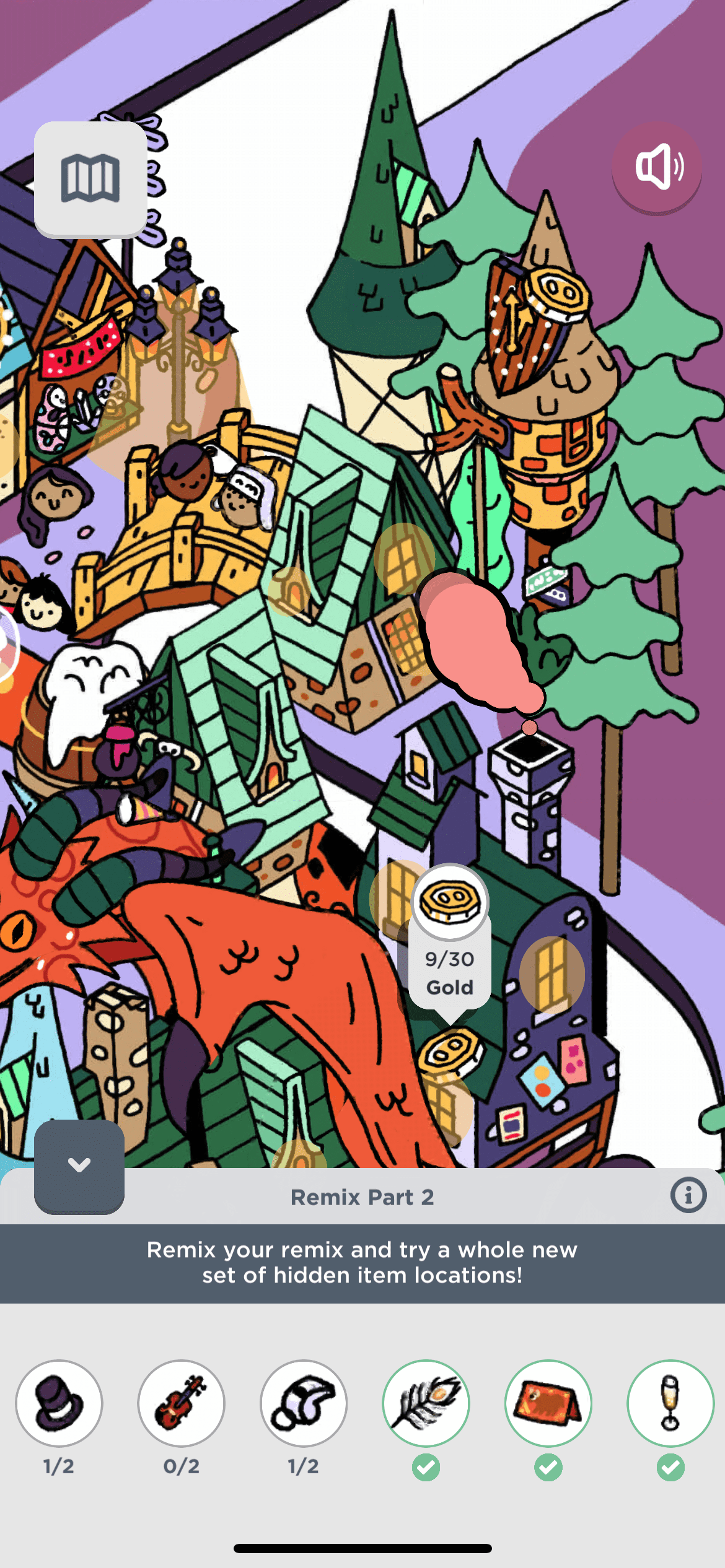The height and width of the screenshot is (1568, 725).
Task: Select the completed orange card item
Action: coord(548,1403)
